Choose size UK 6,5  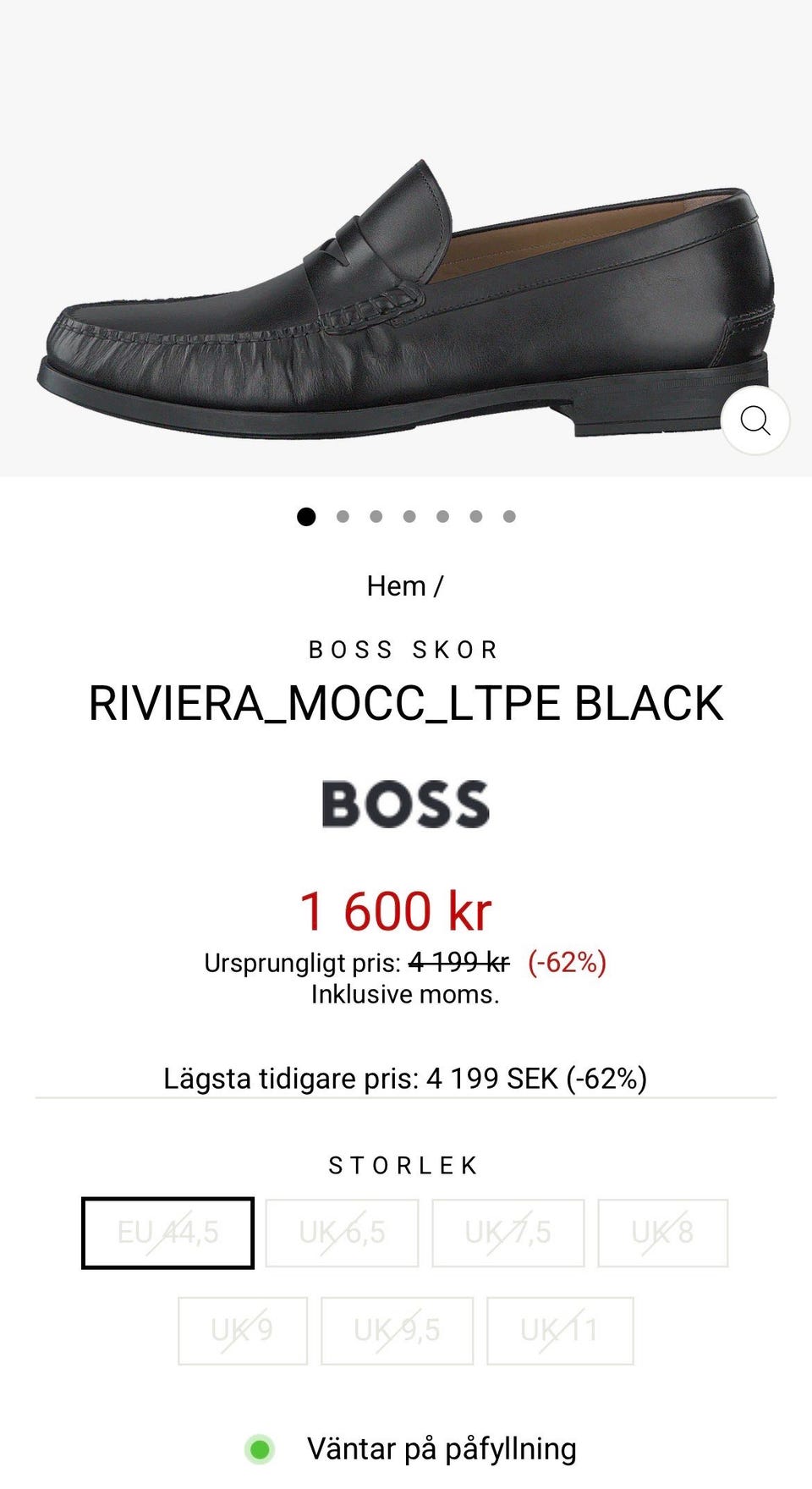pos(342,1233)
